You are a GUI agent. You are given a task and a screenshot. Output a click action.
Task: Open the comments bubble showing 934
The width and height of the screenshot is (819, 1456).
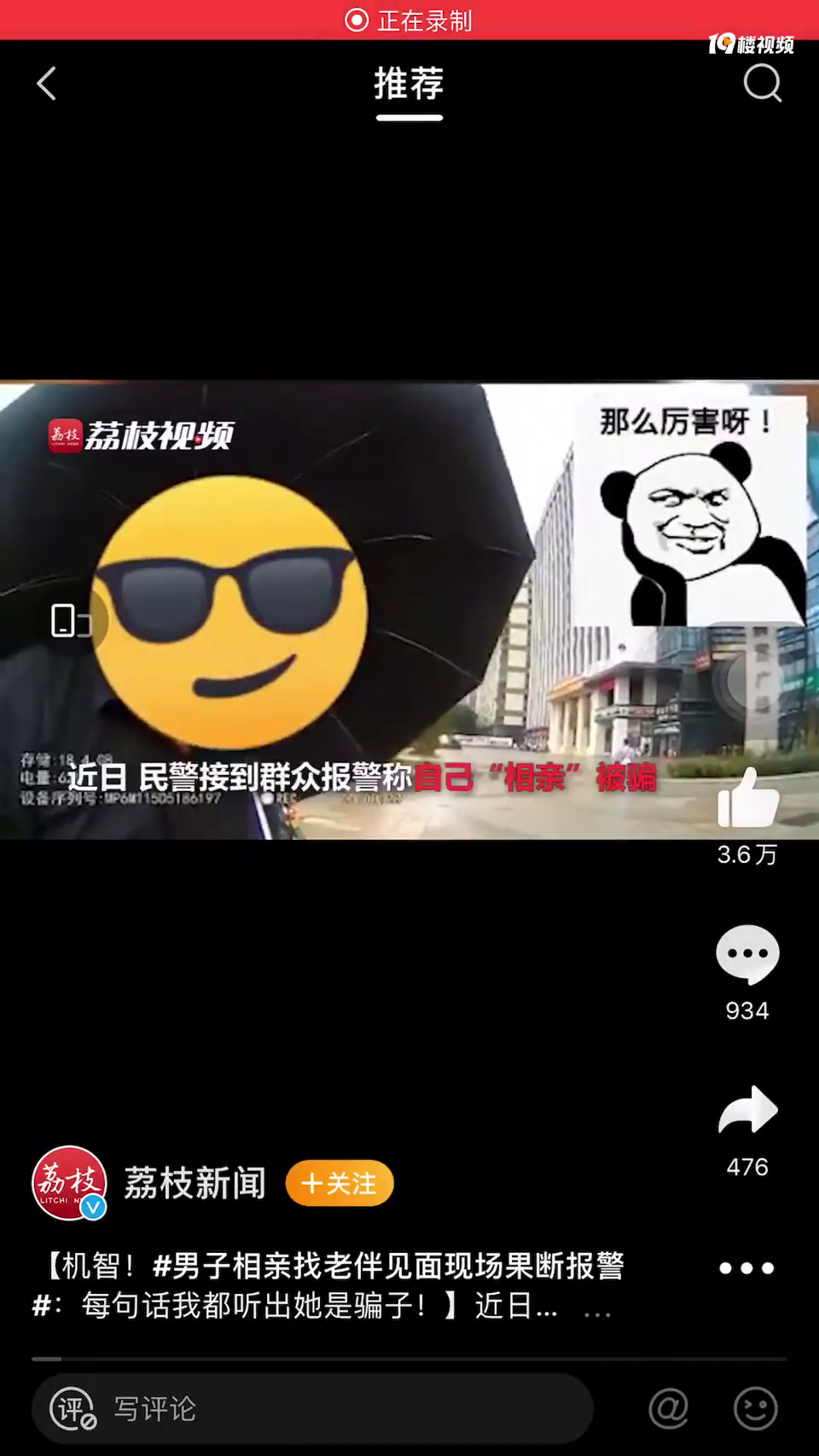pyautogui.click(x=747, y=955)
